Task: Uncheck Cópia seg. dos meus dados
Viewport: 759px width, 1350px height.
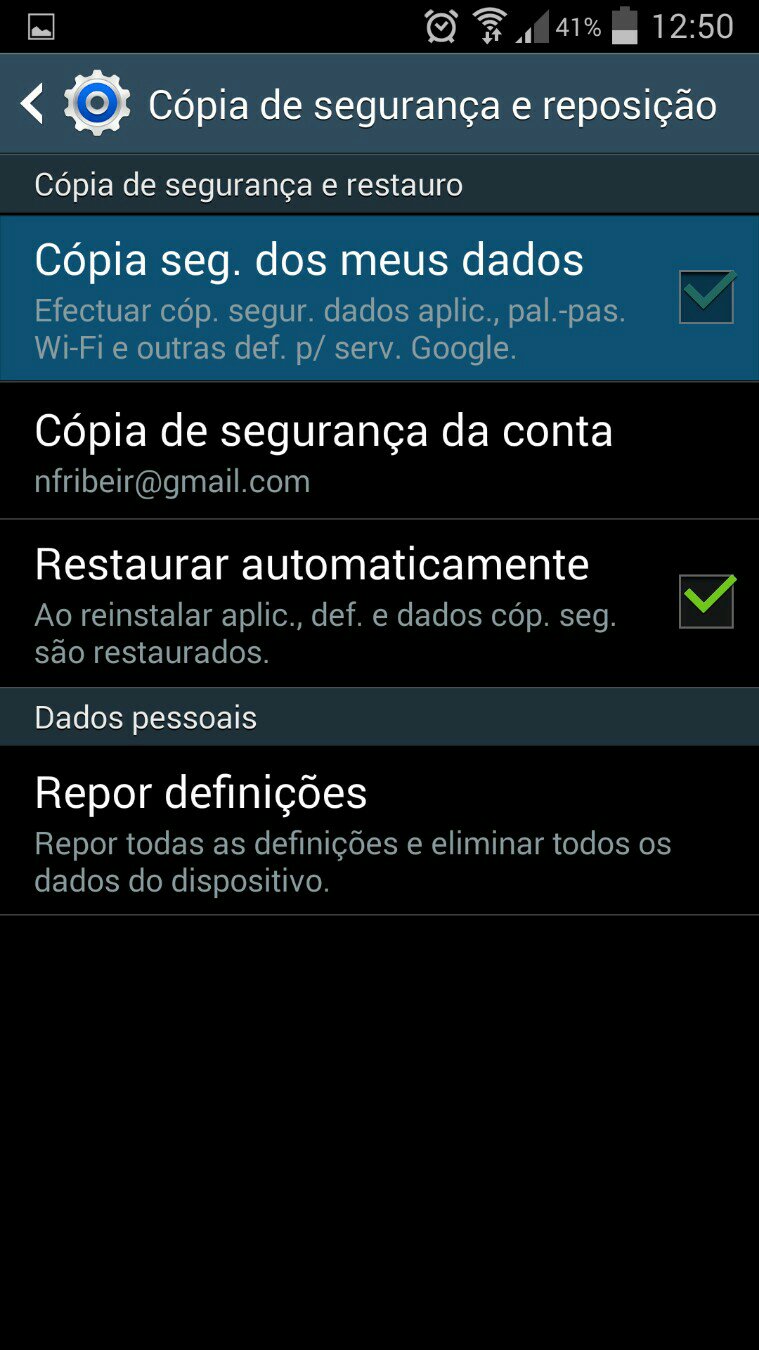Action: (x=707, y=297)
